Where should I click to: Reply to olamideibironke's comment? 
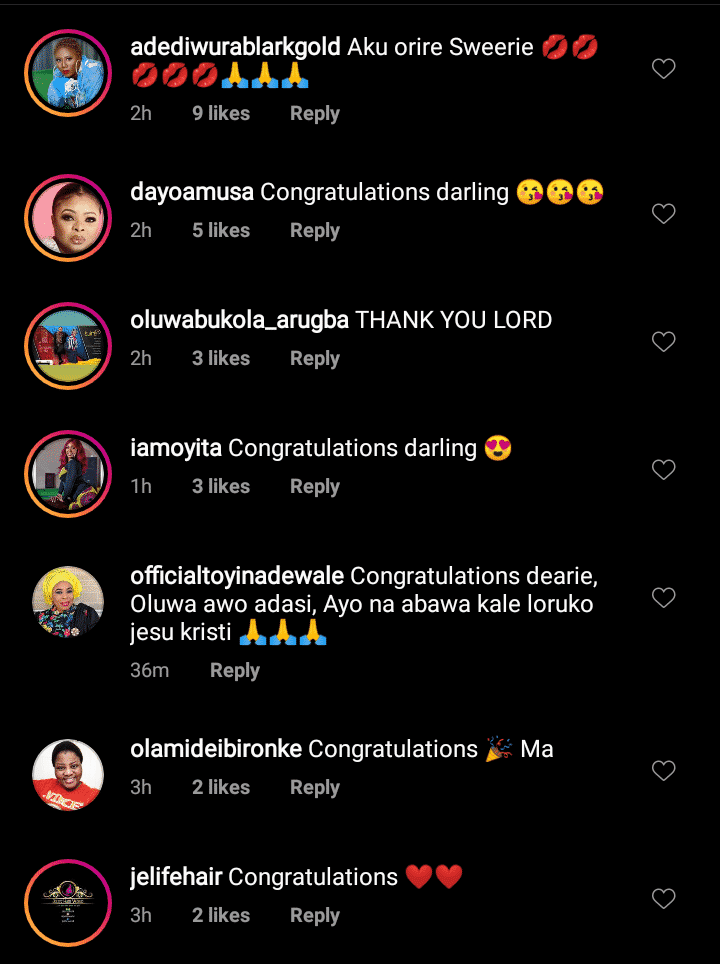point(314,788)
